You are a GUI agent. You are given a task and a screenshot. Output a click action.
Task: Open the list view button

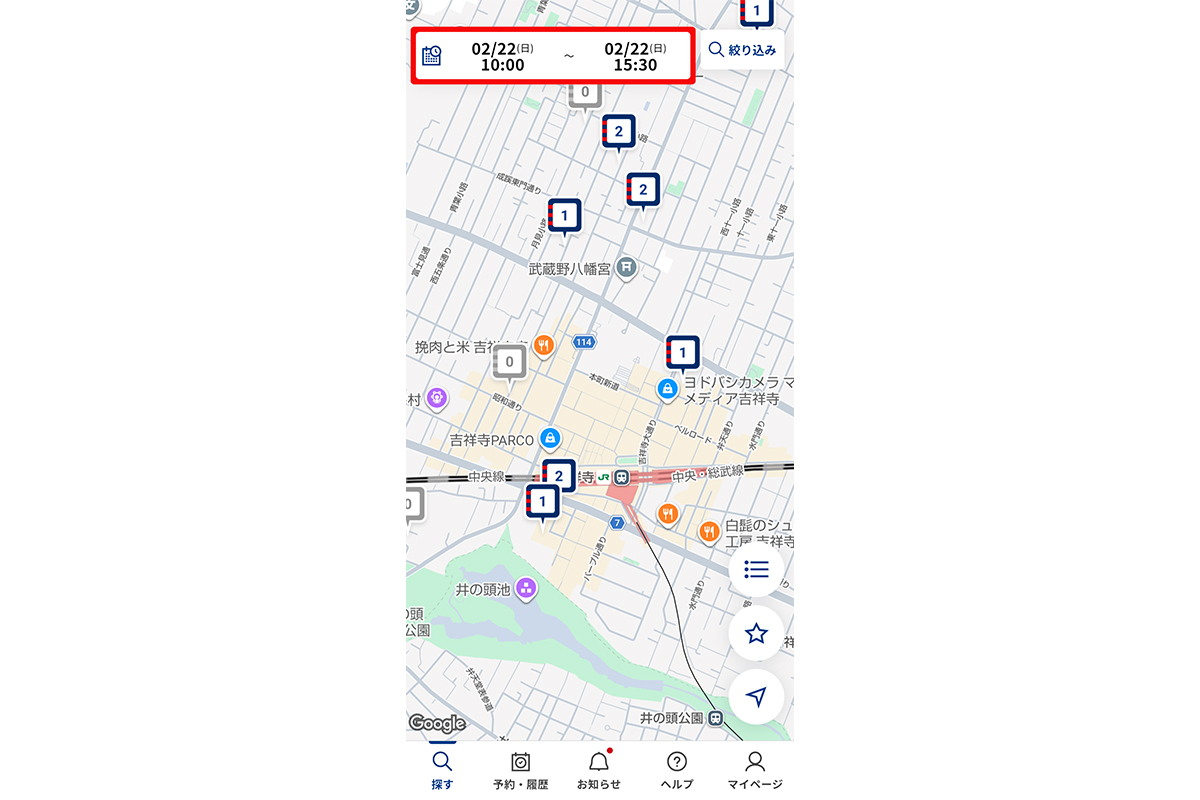point(756,570)
